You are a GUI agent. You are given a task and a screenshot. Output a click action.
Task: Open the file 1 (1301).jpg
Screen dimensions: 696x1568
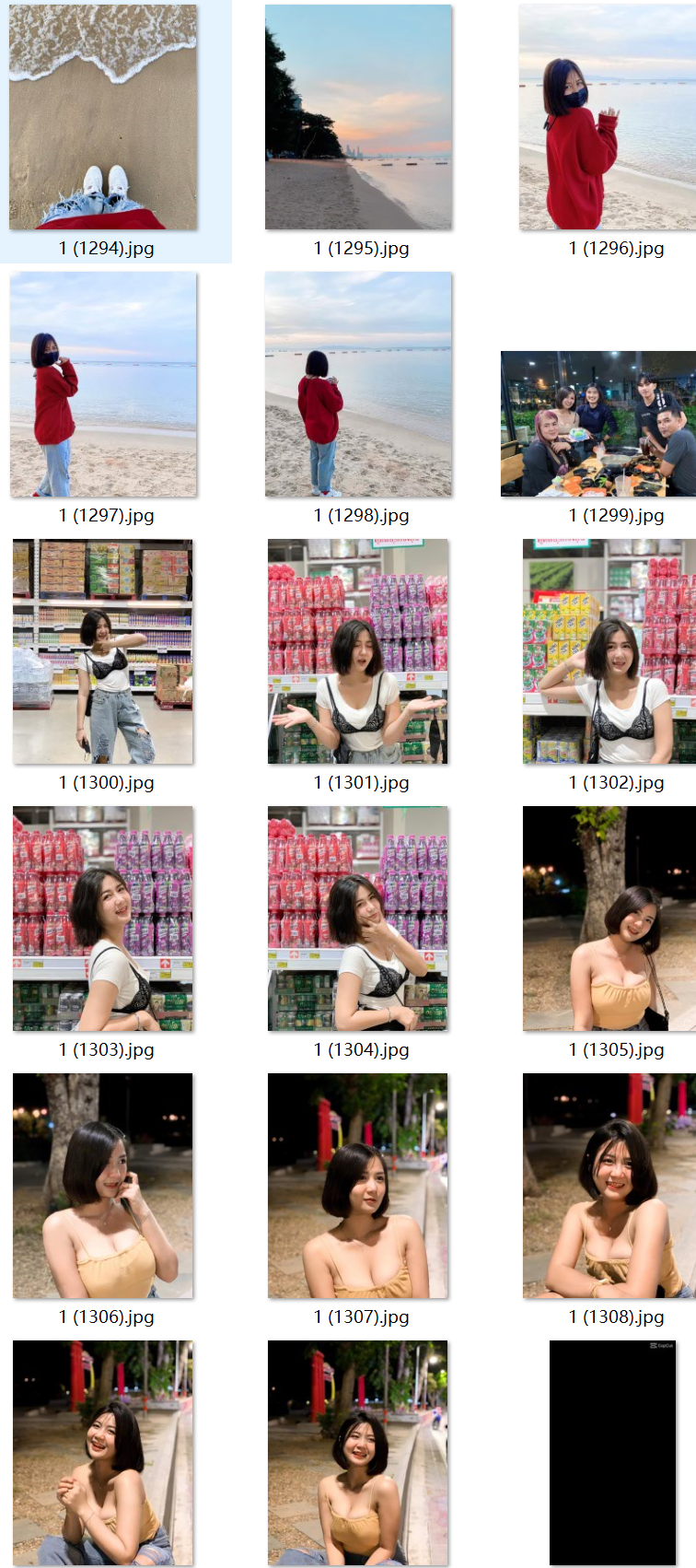tap(358, 651)
